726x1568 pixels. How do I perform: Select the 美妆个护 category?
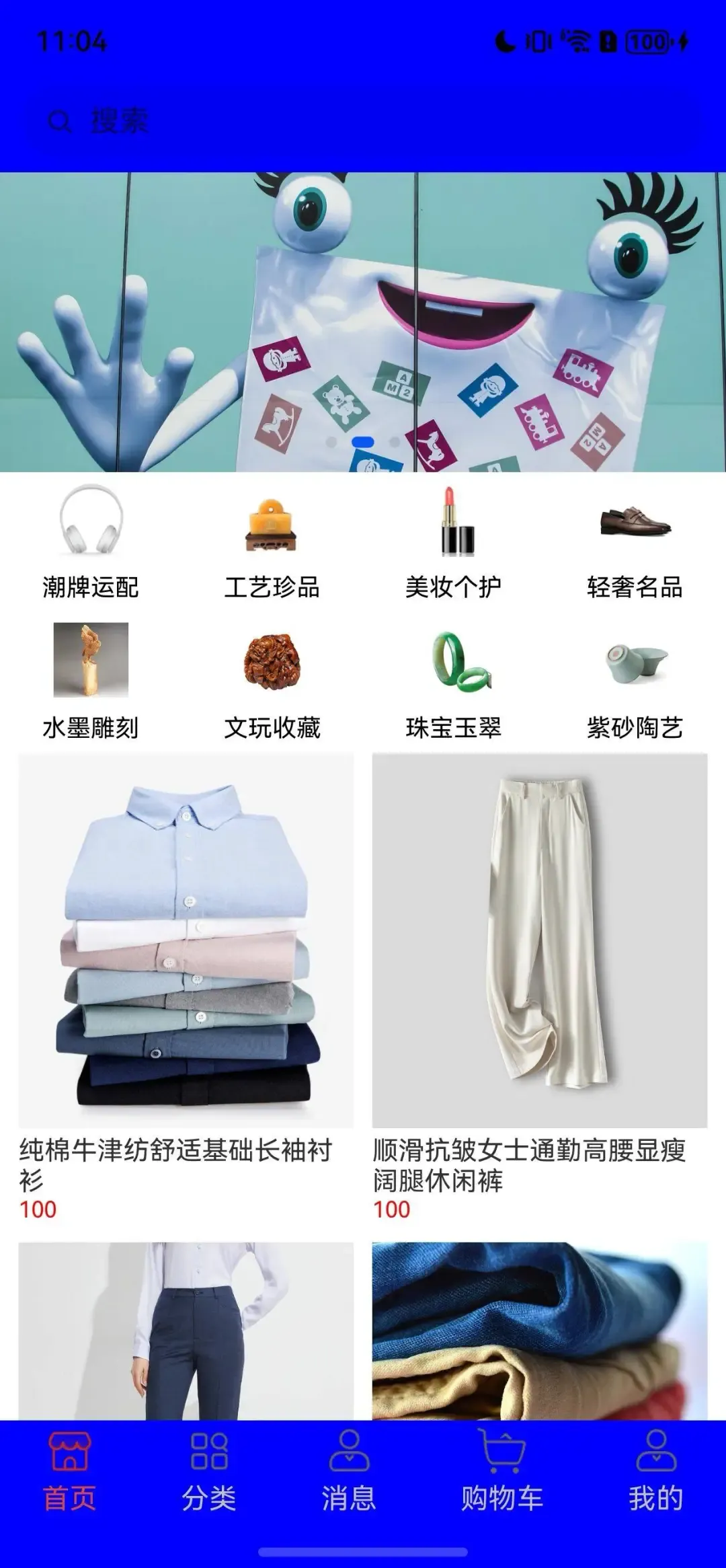pyautogui.click(x=453, y=544)
